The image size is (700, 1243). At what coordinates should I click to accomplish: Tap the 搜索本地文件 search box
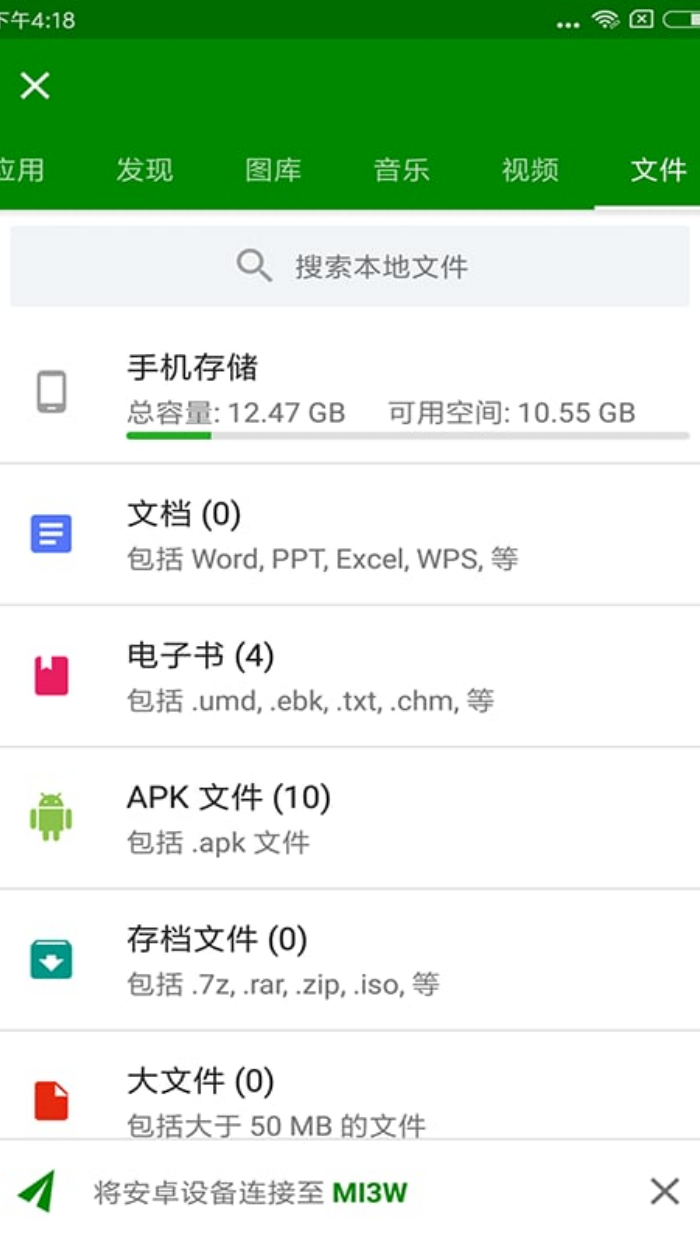point(350,266)
